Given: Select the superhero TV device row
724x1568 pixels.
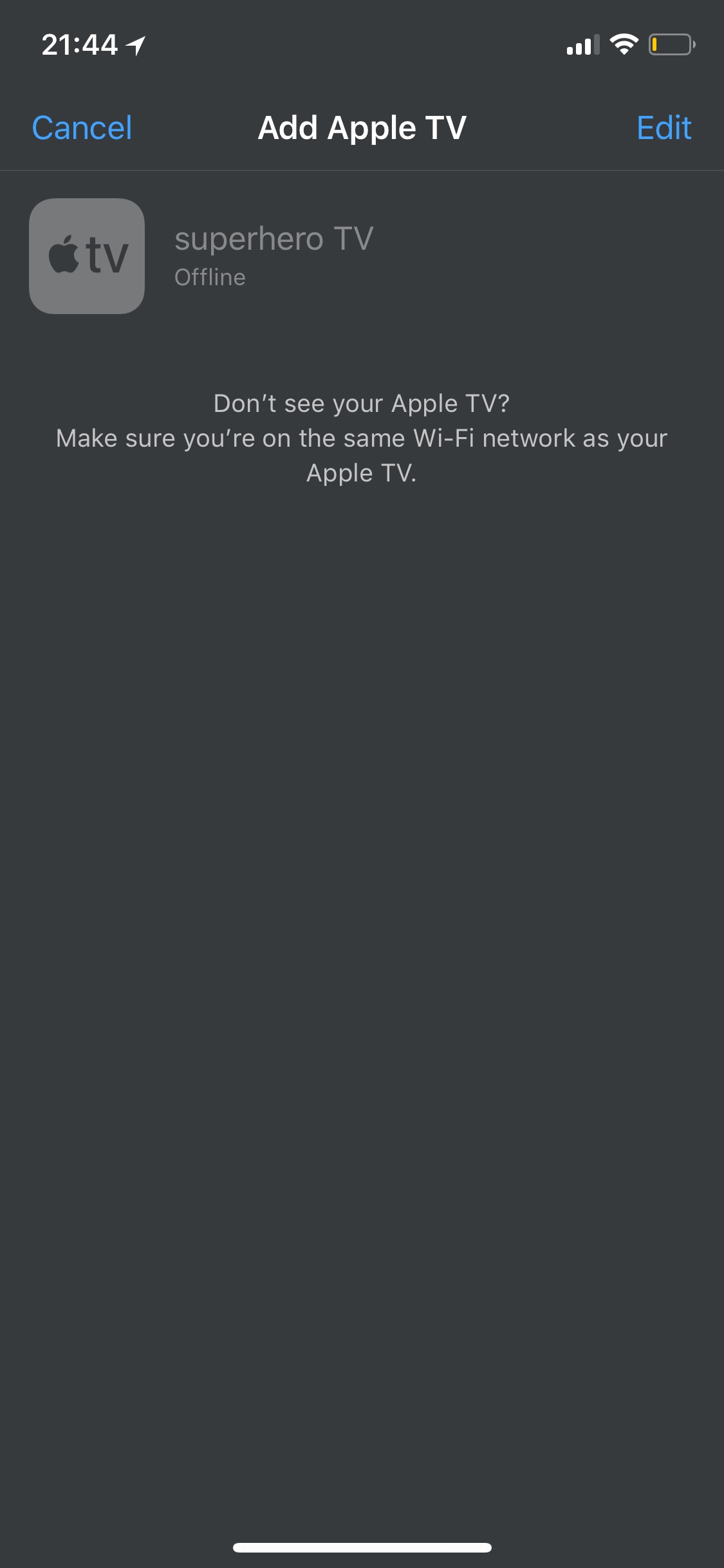Looking at the screenshot, I should pos(362,256).
